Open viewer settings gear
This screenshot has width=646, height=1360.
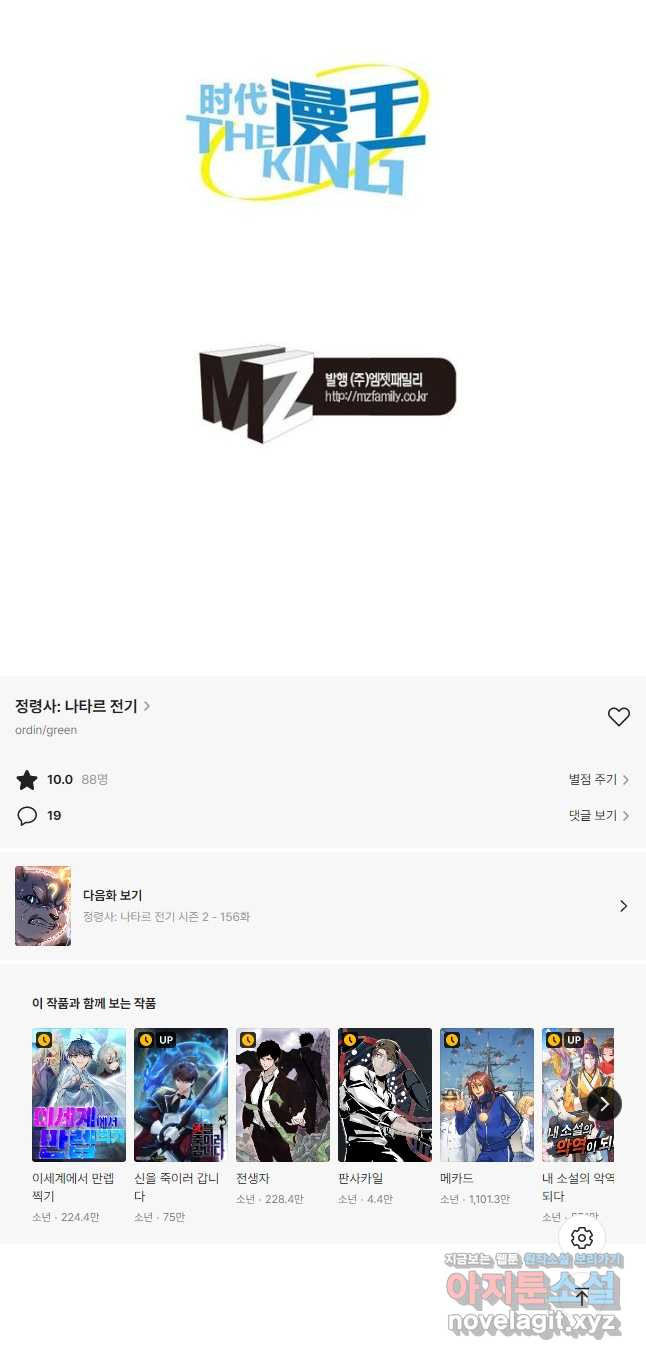tap(582, 1238)
